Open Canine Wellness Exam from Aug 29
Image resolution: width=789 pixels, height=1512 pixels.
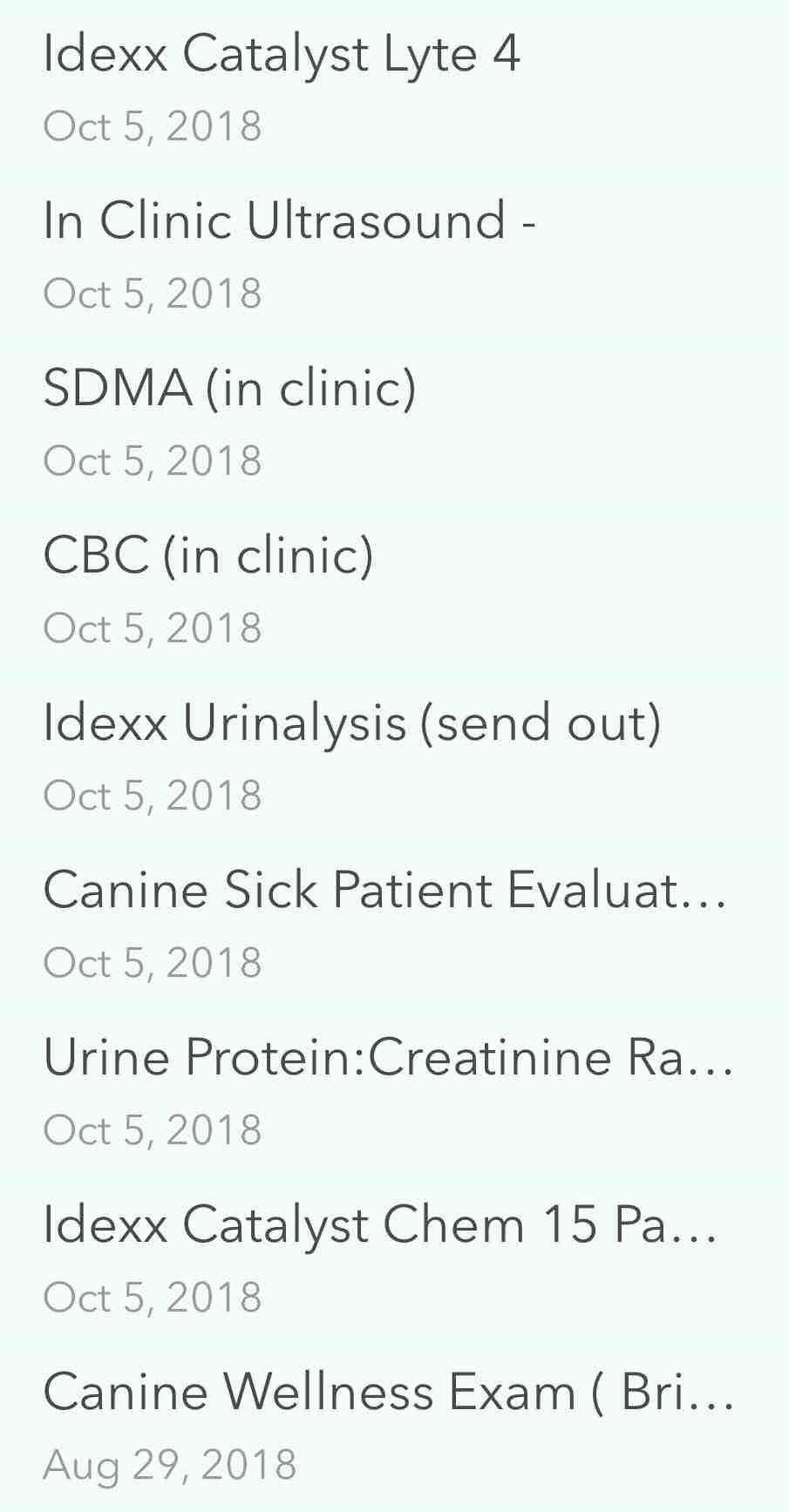pyautogui.click(x=388, y=1393)
